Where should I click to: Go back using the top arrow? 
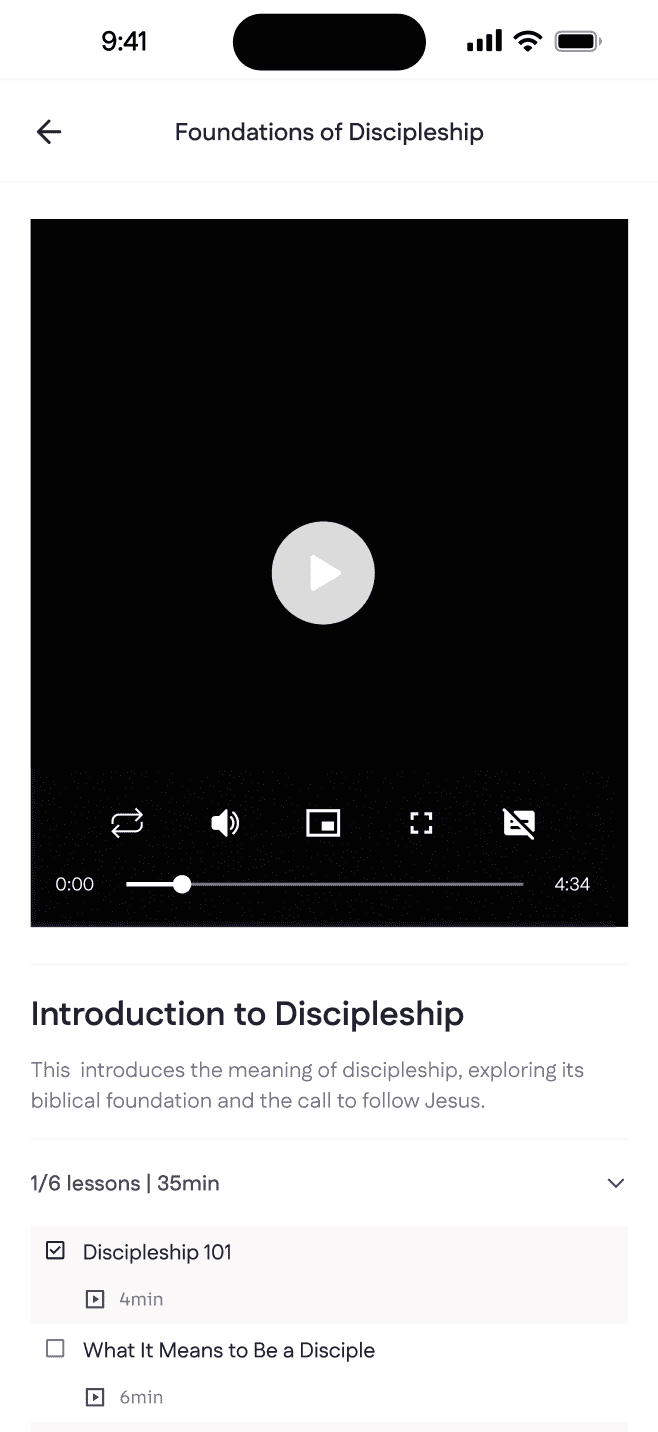pyautogui.click(x=48, y=132)
